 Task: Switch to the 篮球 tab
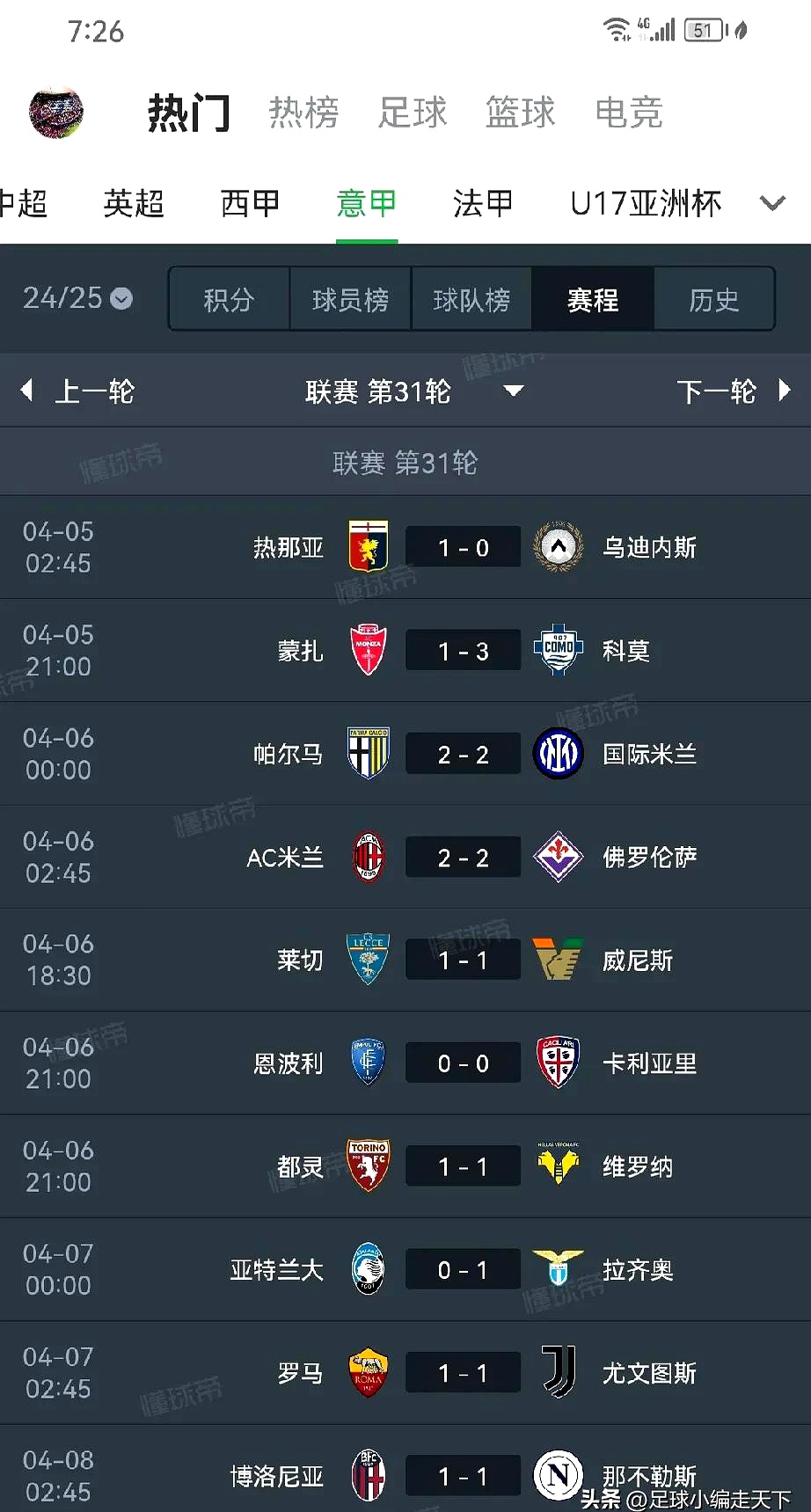[521, 113]
